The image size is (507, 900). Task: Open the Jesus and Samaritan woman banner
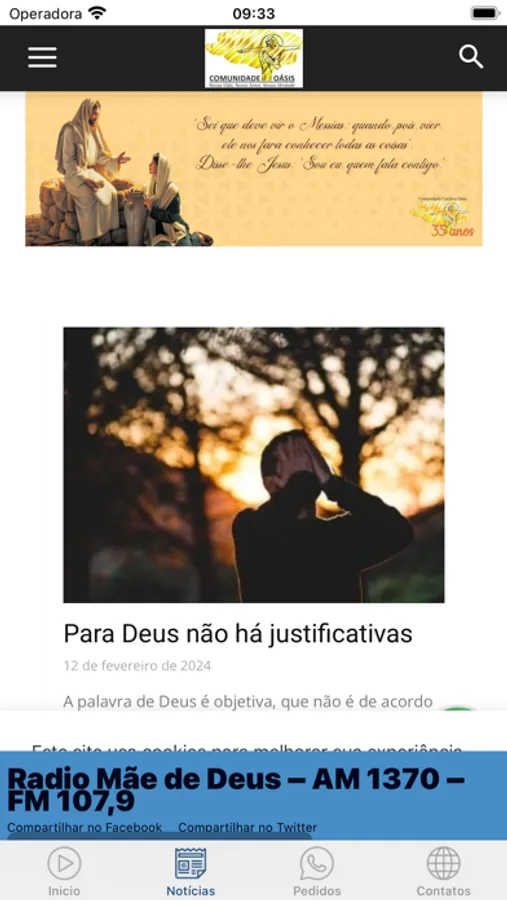pyautogui.click(x=254, y=169)
